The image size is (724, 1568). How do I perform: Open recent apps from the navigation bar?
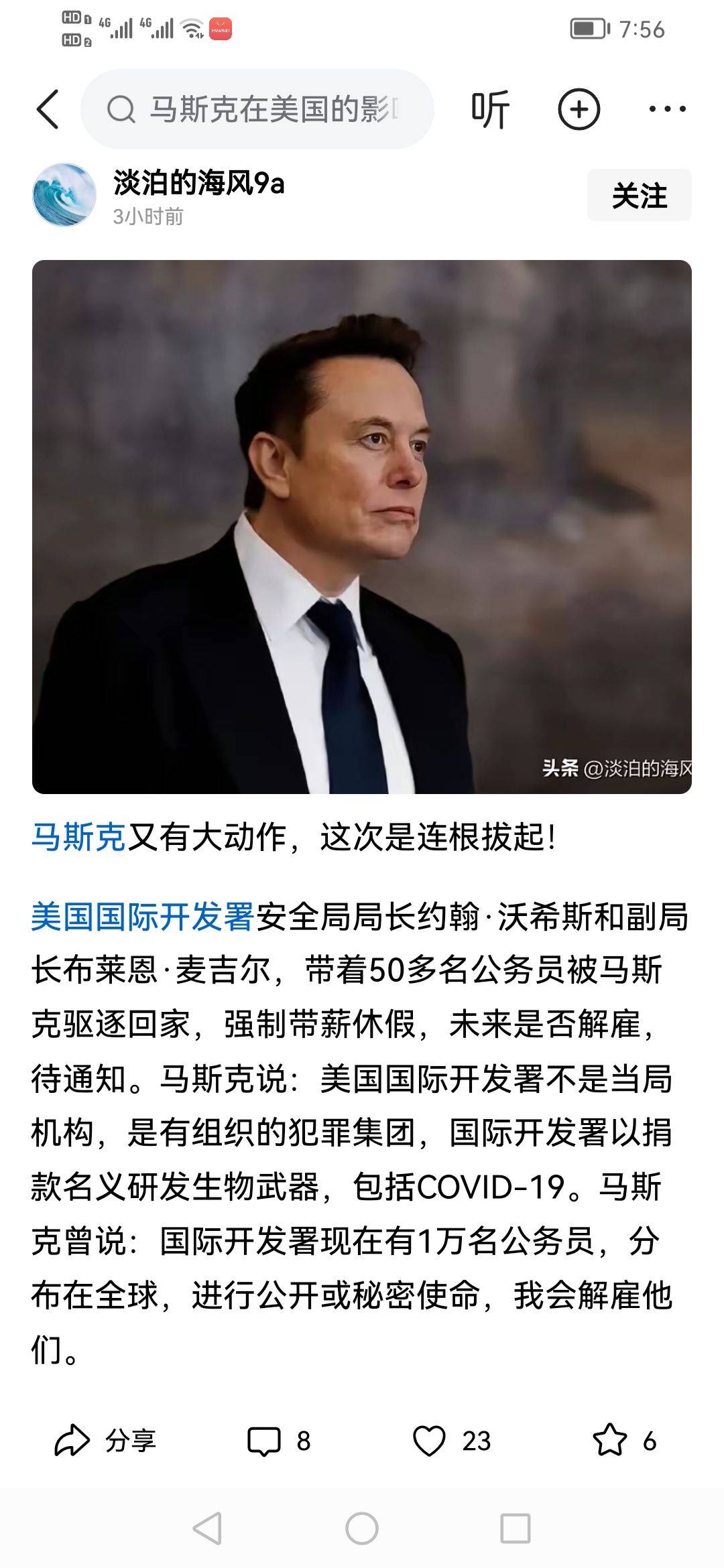click(x=516, y=1529)
